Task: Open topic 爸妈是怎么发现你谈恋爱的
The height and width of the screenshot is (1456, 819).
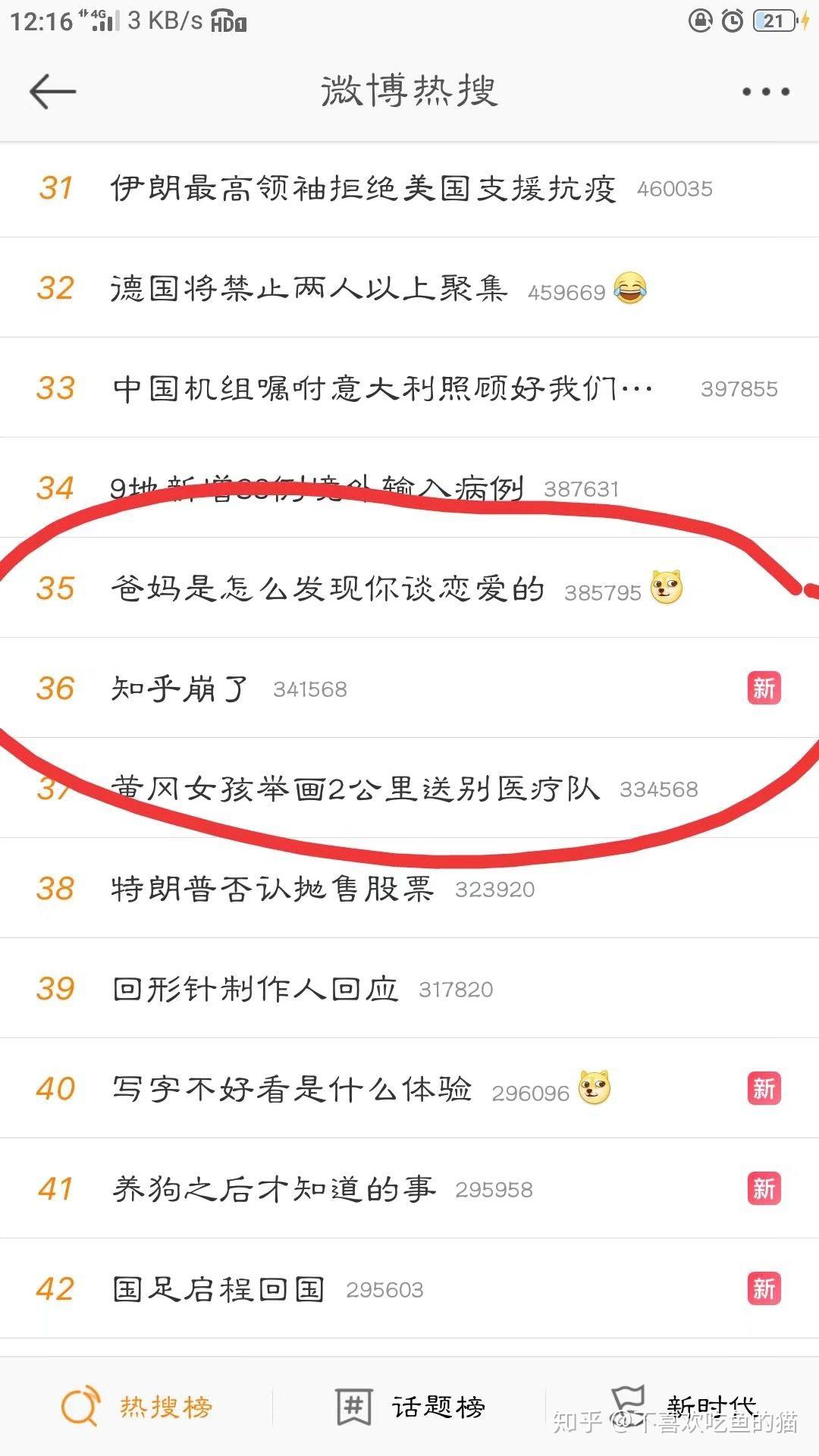Action: [x=409, y=588]
